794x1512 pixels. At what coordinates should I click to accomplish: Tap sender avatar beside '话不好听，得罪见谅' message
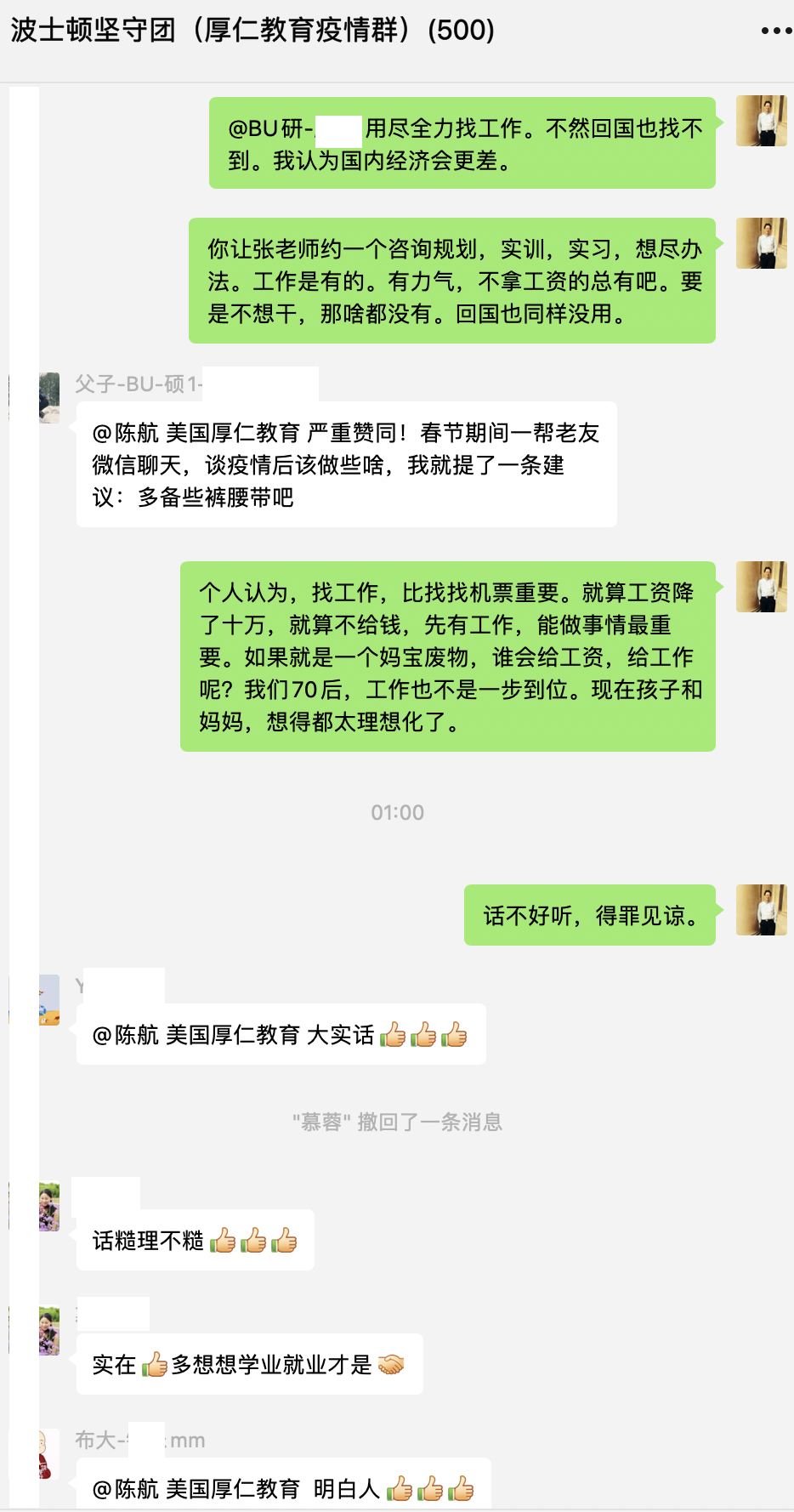(761, 910)
